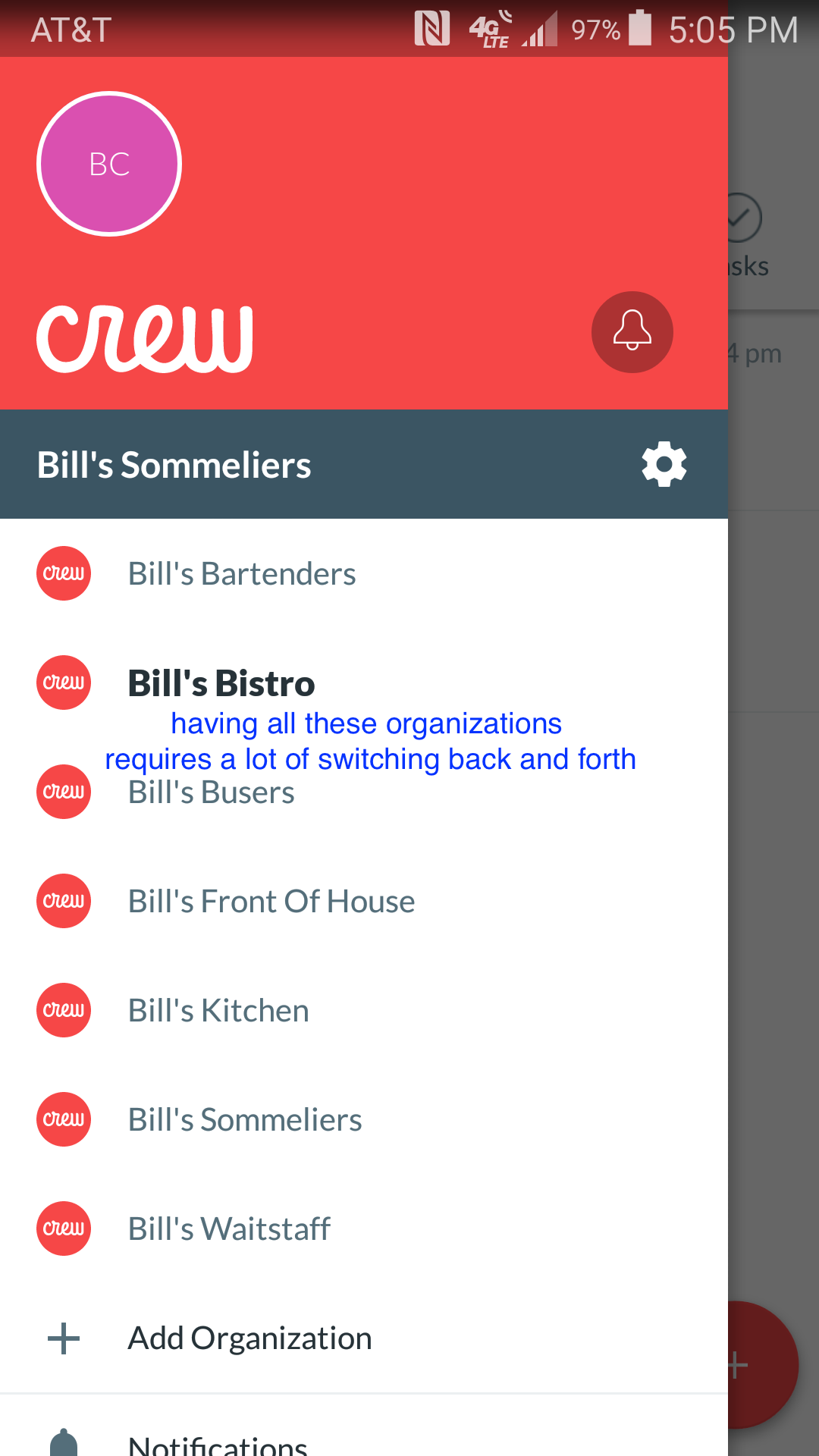This screenshot has width=819, height=1456.
Task: Open the Notifications drawer item
Action: pos(364,1433)
